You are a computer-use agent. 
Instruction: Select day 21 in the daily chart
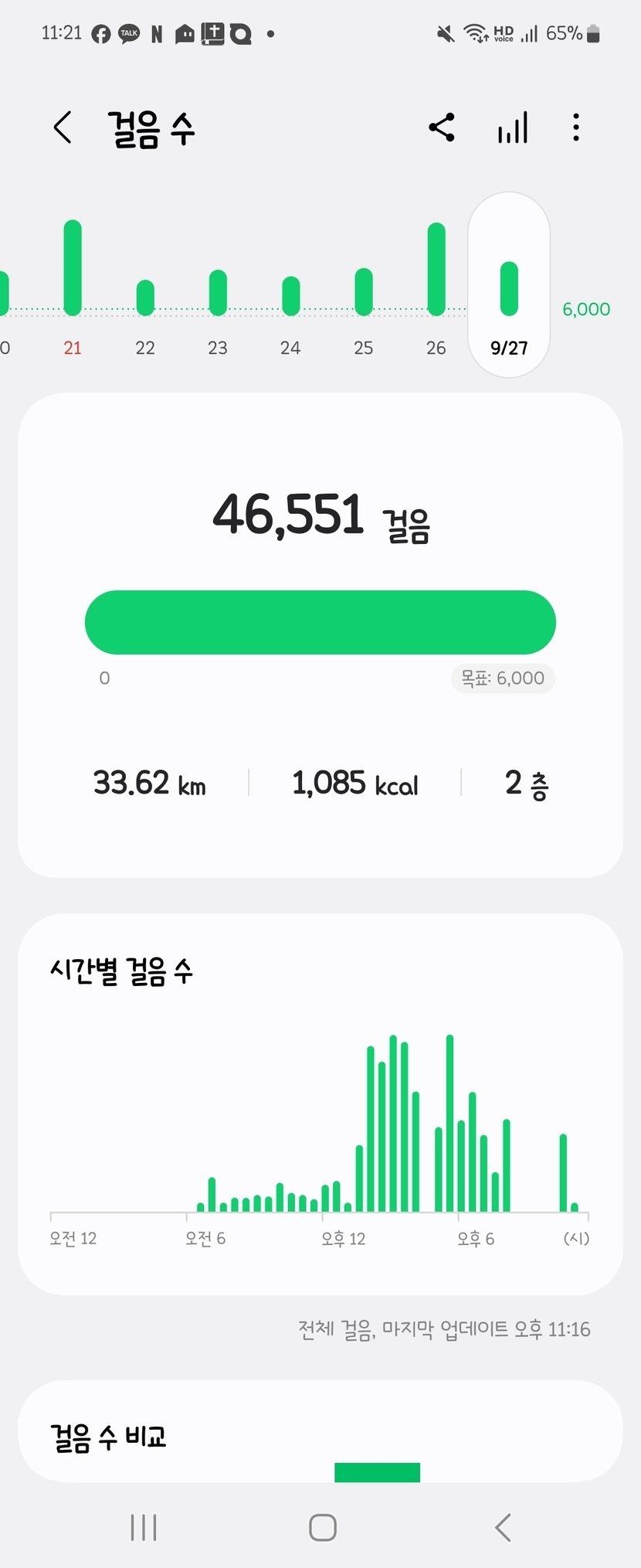[x=73, y=286]
